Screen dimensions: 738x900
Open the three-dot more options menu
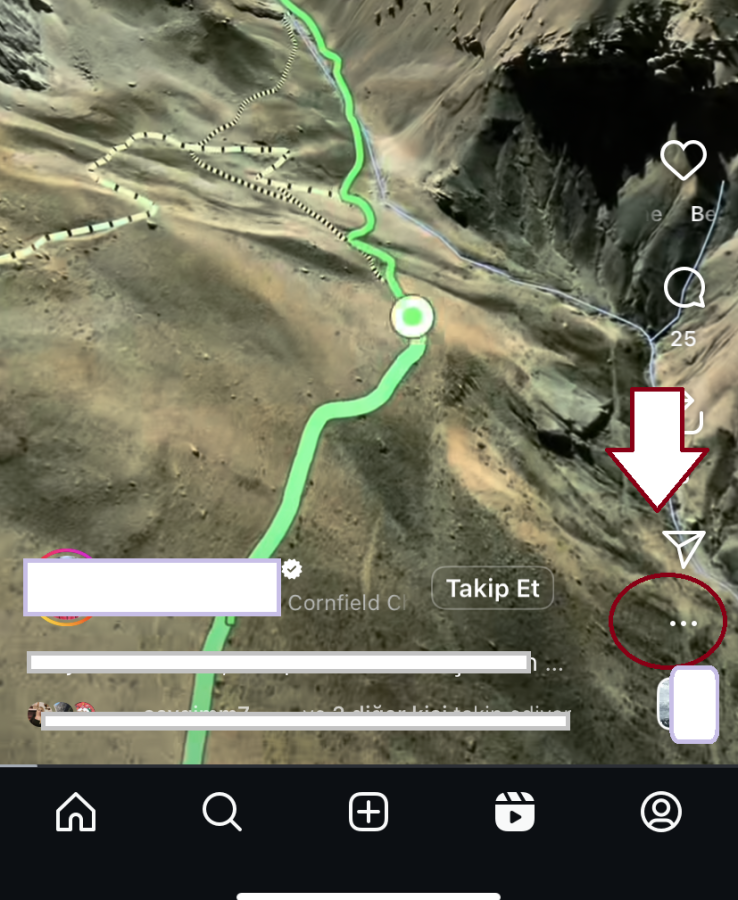point(683,623)
